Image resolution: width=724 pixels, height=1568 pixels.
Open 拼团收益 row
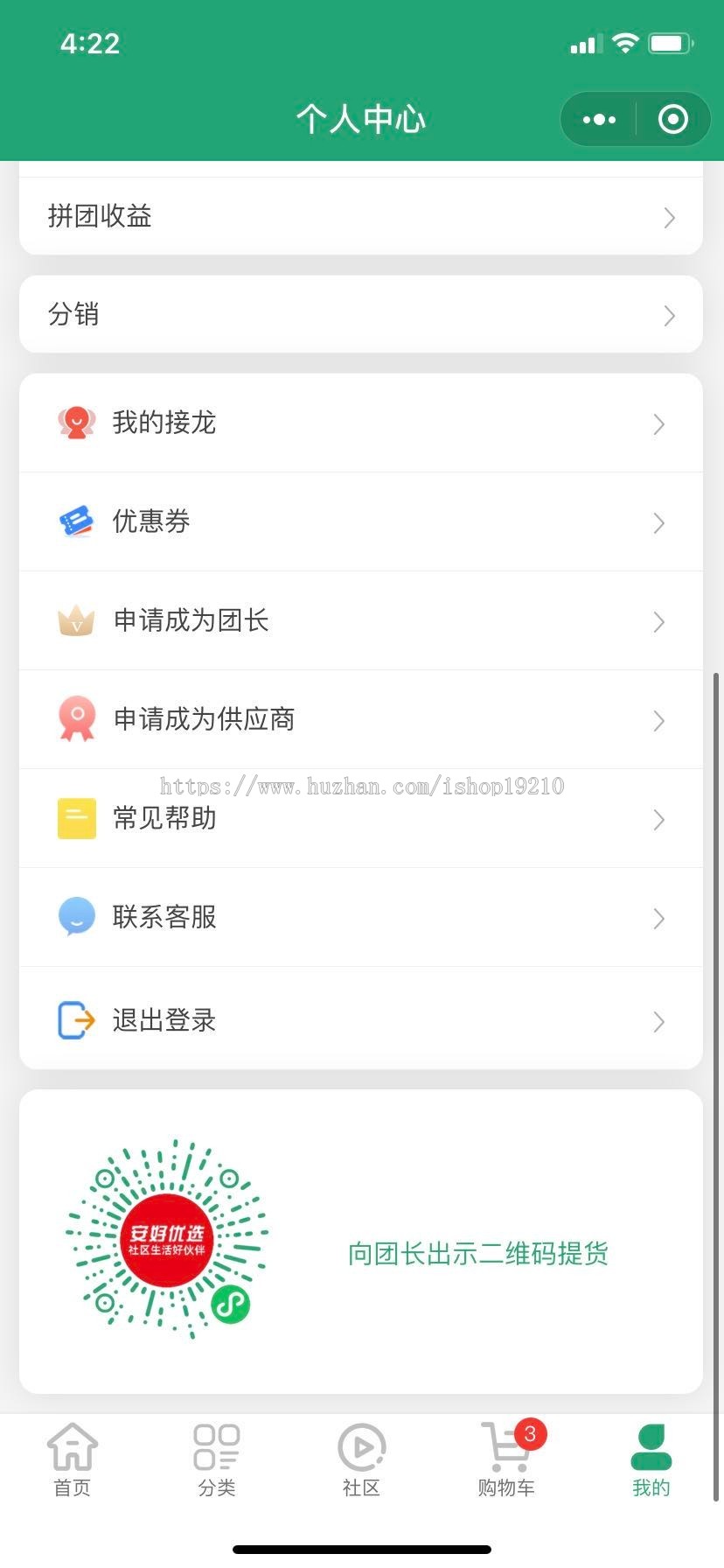click(360, 216)
